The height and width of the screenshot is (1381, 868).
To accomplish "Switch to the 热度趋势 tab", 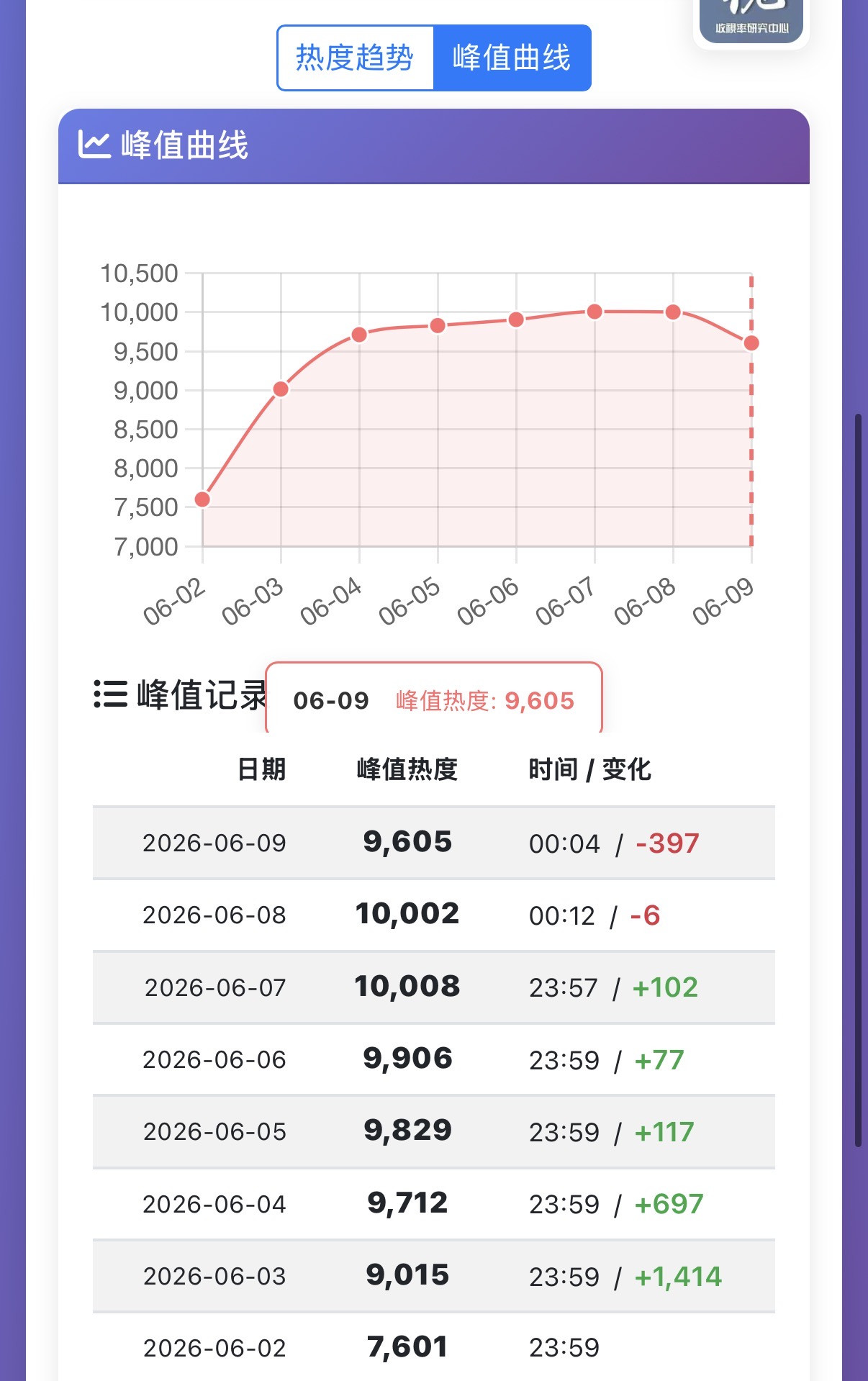I will point(356,58).
